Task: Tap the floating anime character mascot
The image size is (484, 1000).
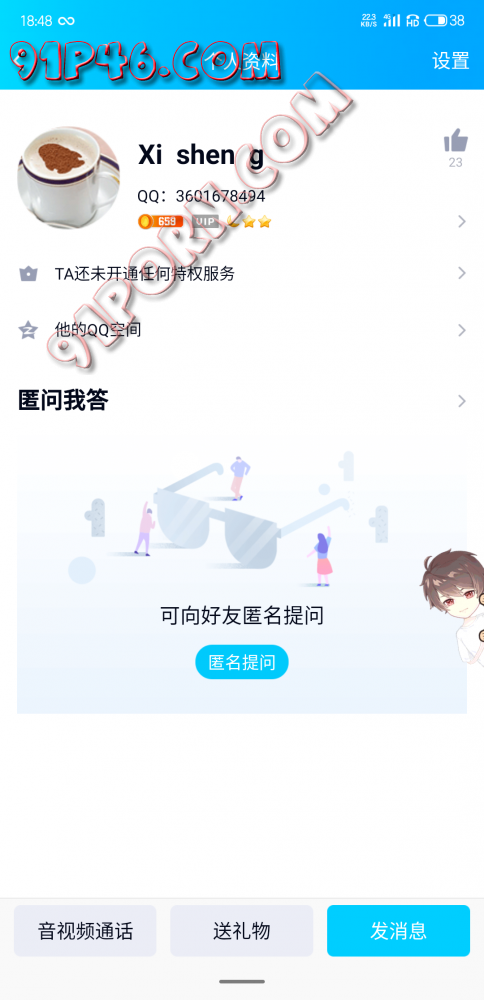Action: [x=453, y=606]
